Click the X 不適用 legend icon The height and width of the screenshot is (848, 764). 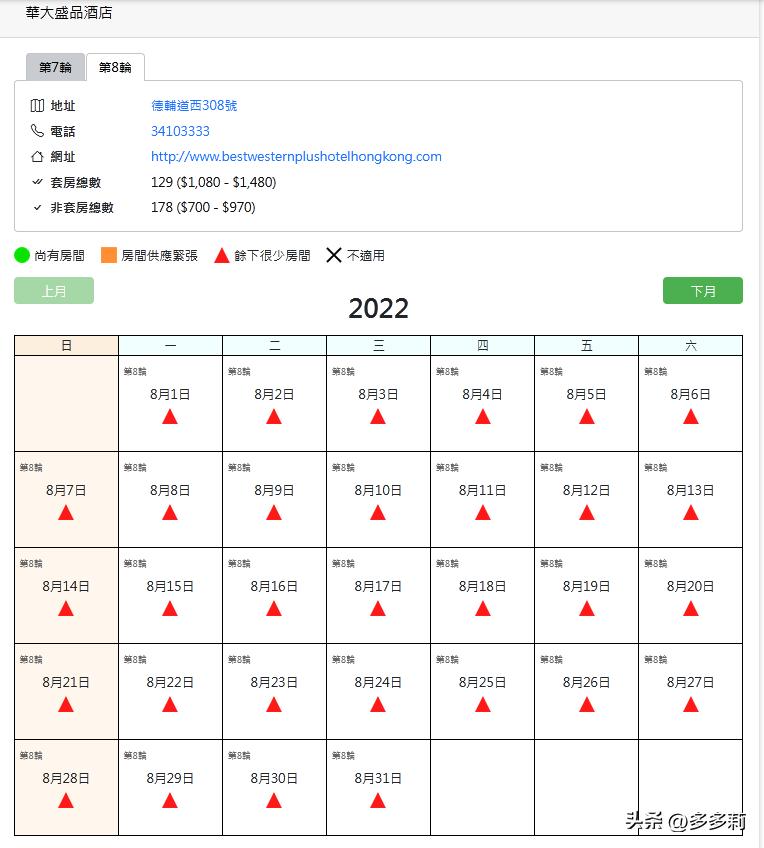pyautogui.click(x=334, y=254)
